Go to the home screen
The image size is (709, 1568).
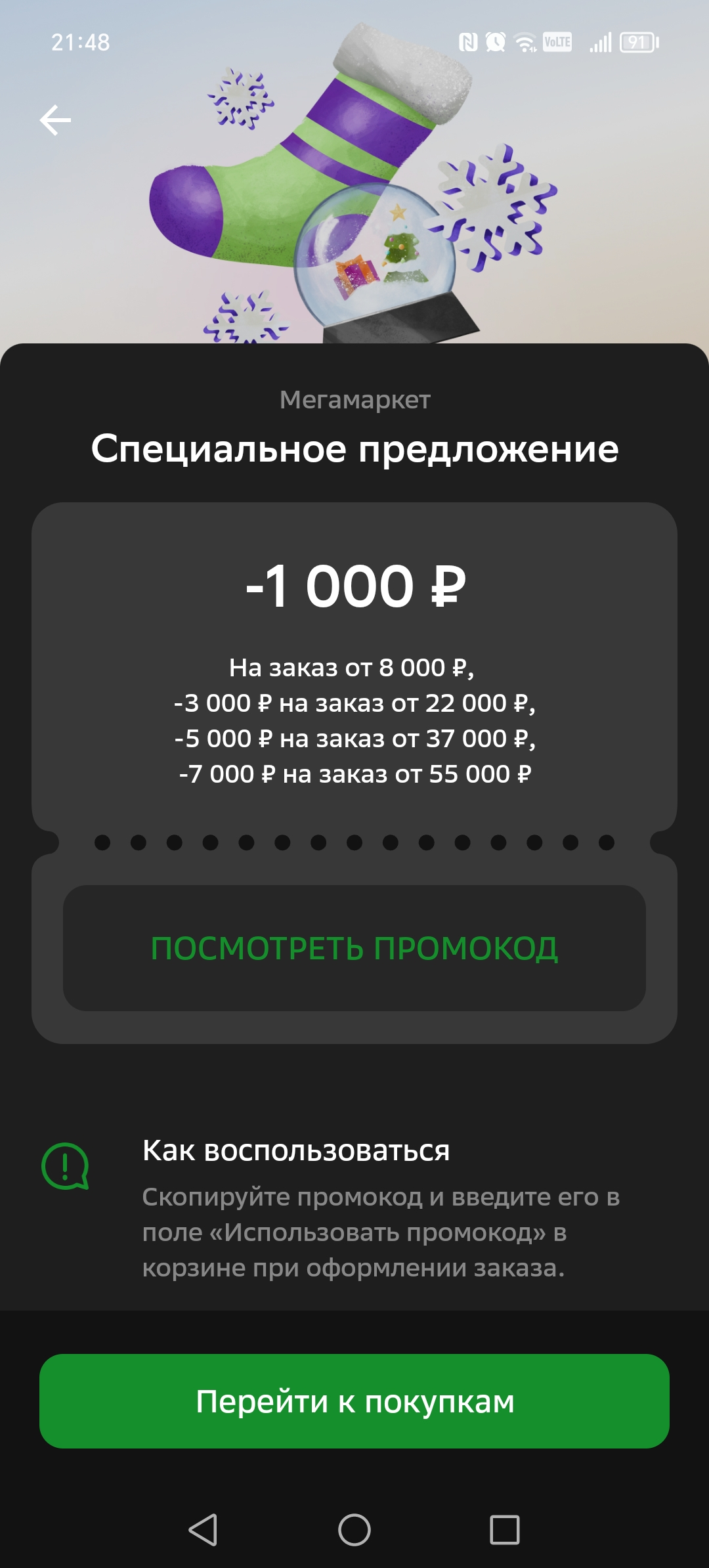click(354, 1530)
